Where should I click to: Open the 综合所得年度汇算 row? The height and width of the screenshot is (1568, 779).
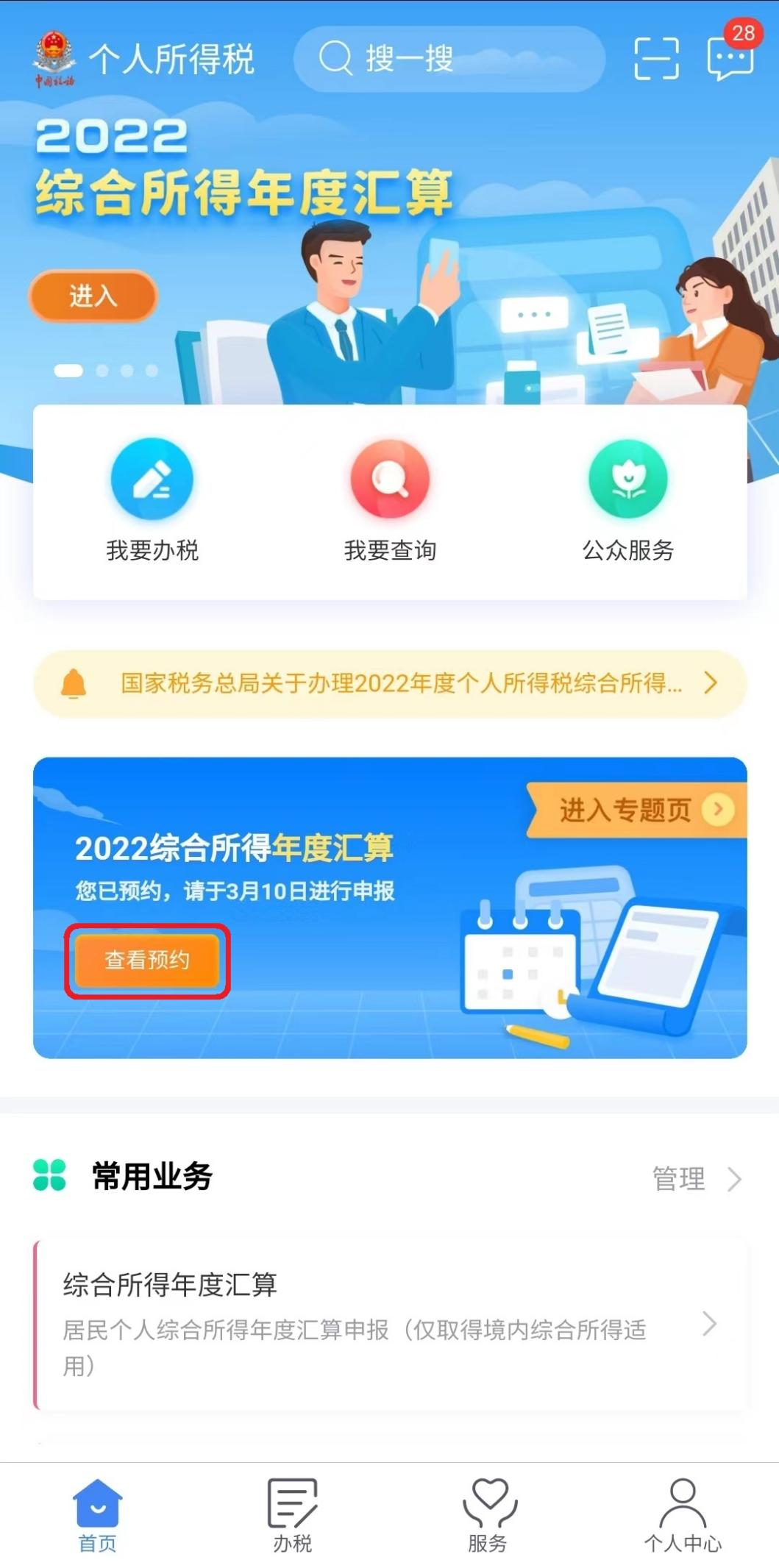pyautogui.click(x=390, y=1324)
